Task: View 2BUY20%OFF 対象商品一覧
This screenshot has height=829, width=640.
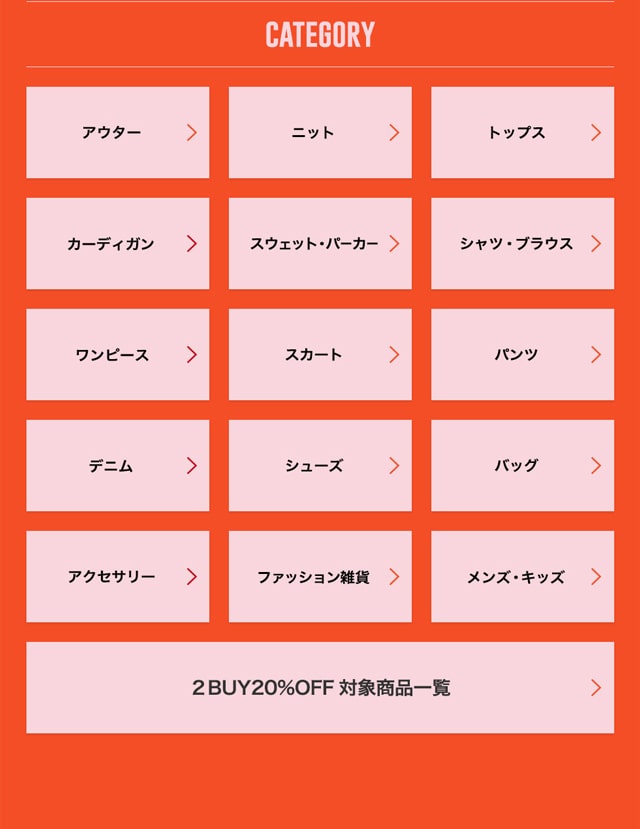Action: [320, 688]
